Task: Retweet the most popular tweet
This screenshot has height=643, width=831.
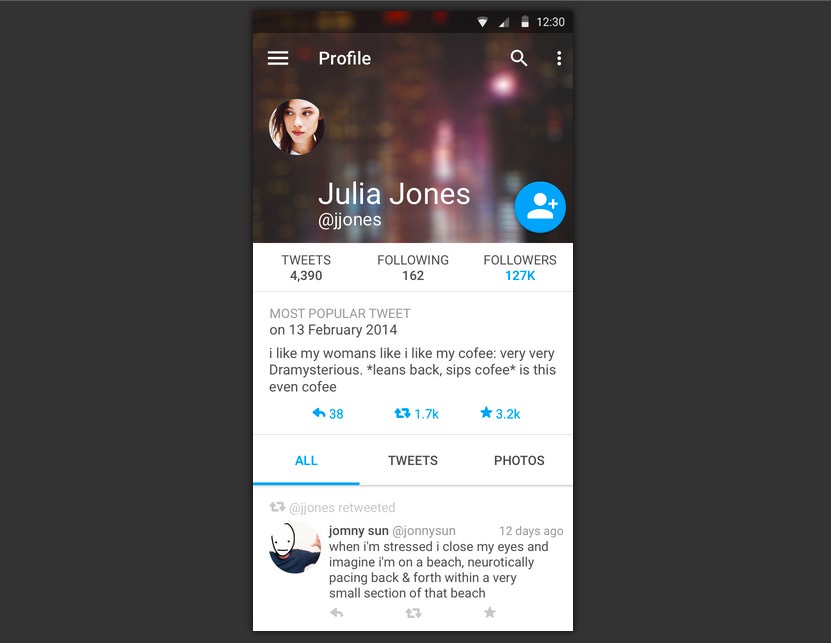Action: [416, 413]
